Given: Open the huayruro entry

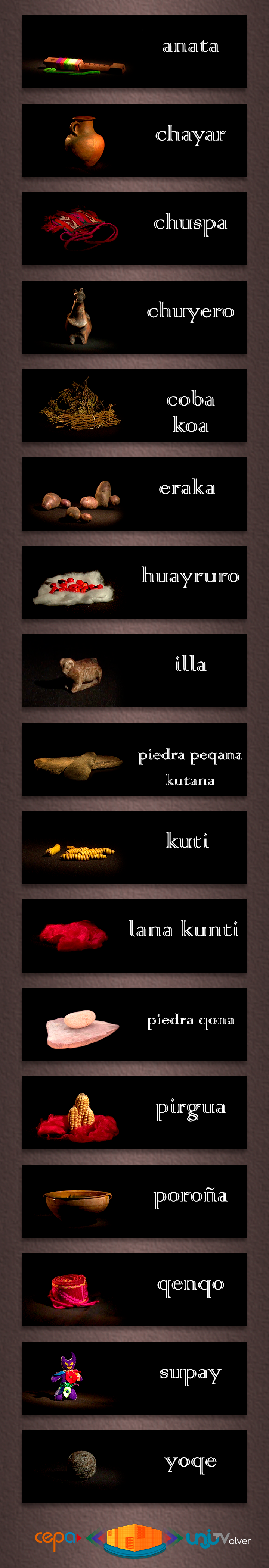Looking at the screenshot, I should click(134, 582).
